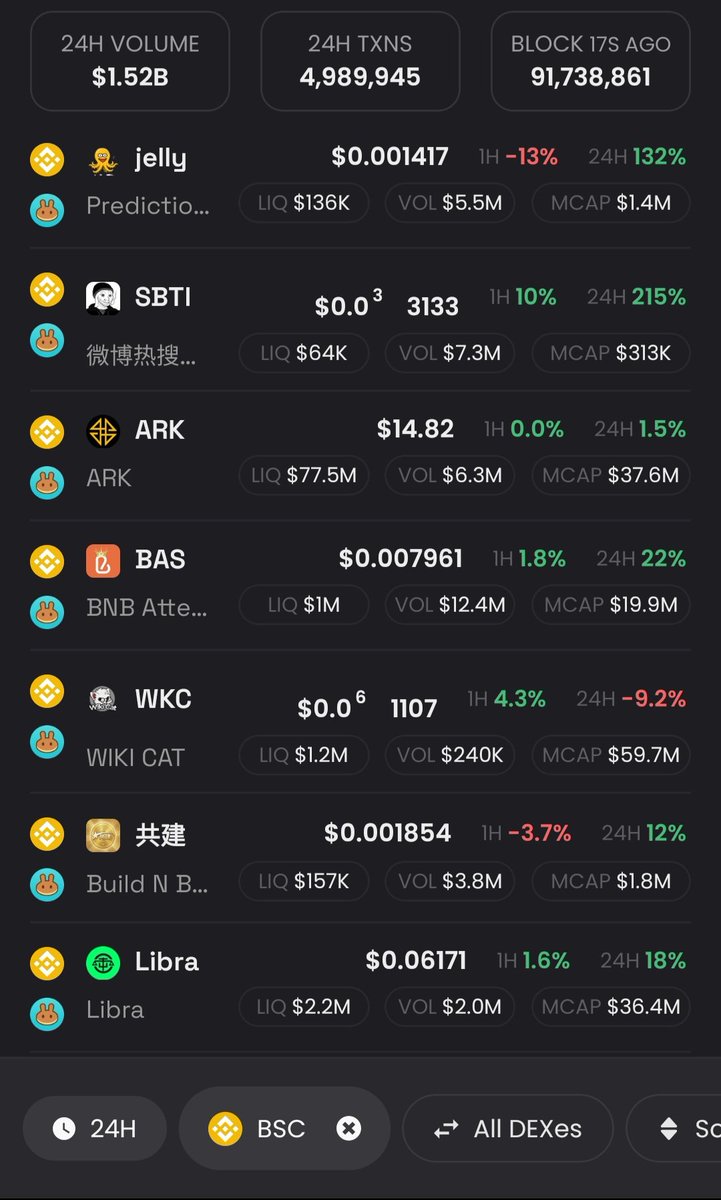Open the jelly token row
Screen dimensions: 721x1200
160,159
